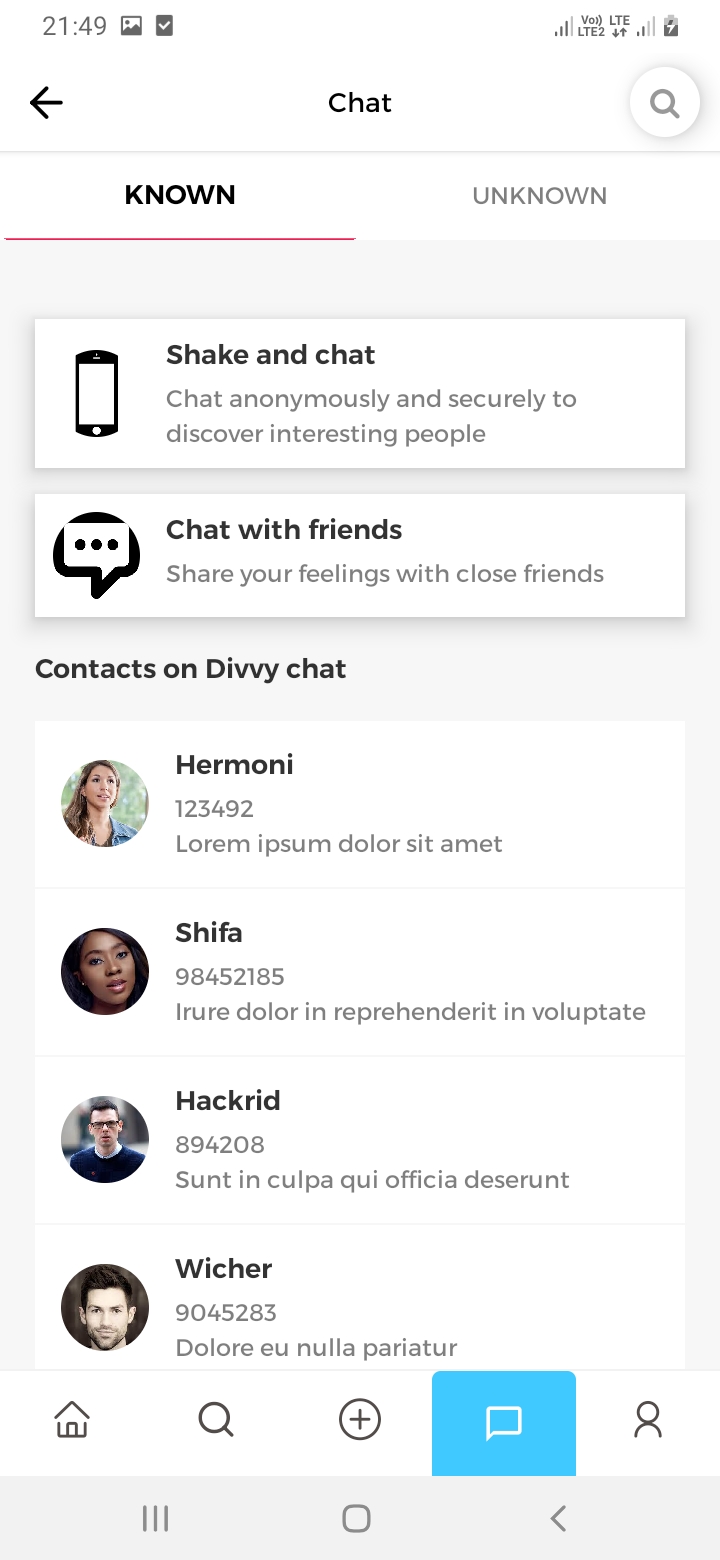Open the chat with Shifa

tap(360, 972)
